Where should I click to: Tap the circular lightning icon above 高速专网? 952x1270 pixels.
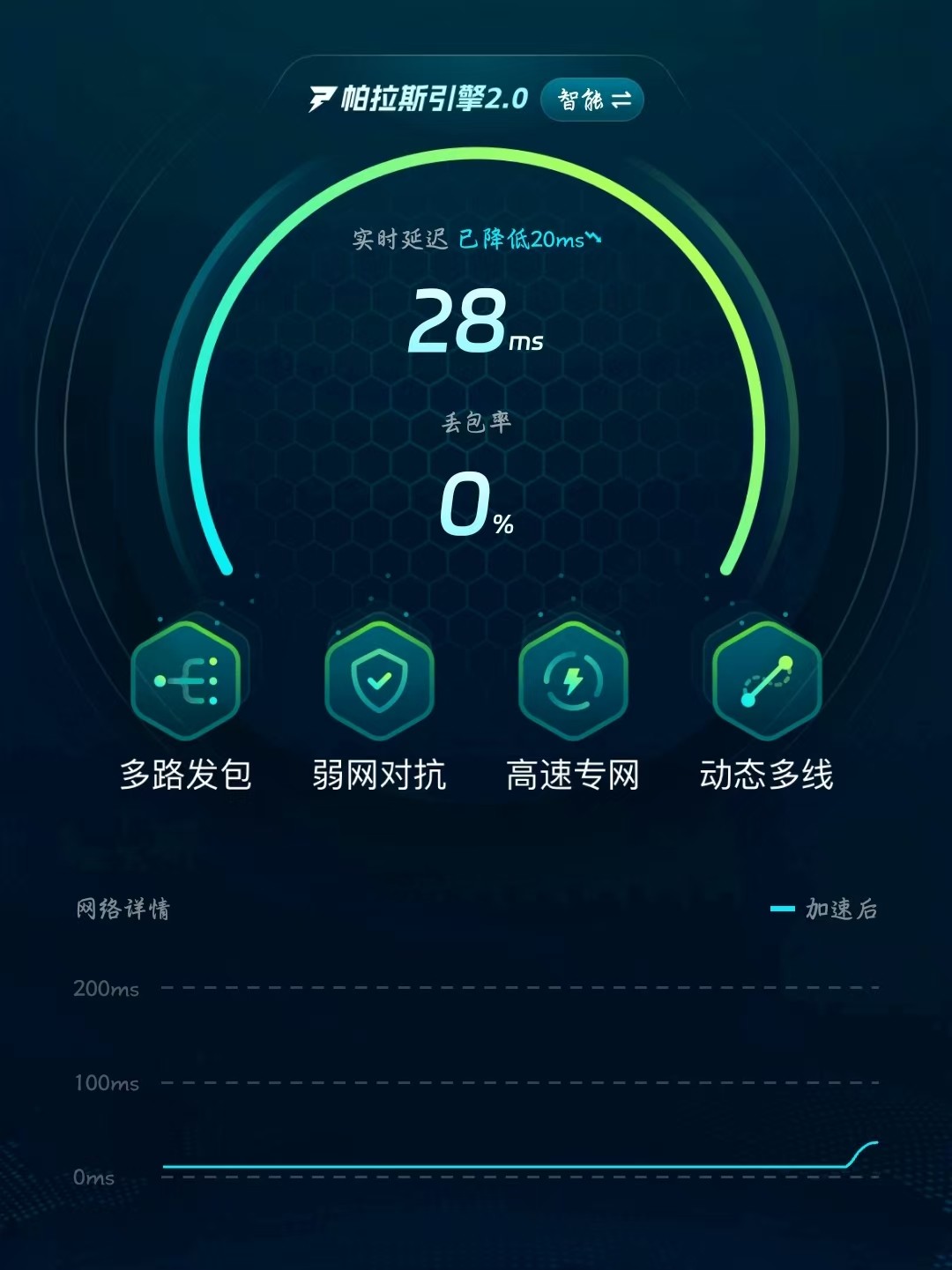click(573, 679)
